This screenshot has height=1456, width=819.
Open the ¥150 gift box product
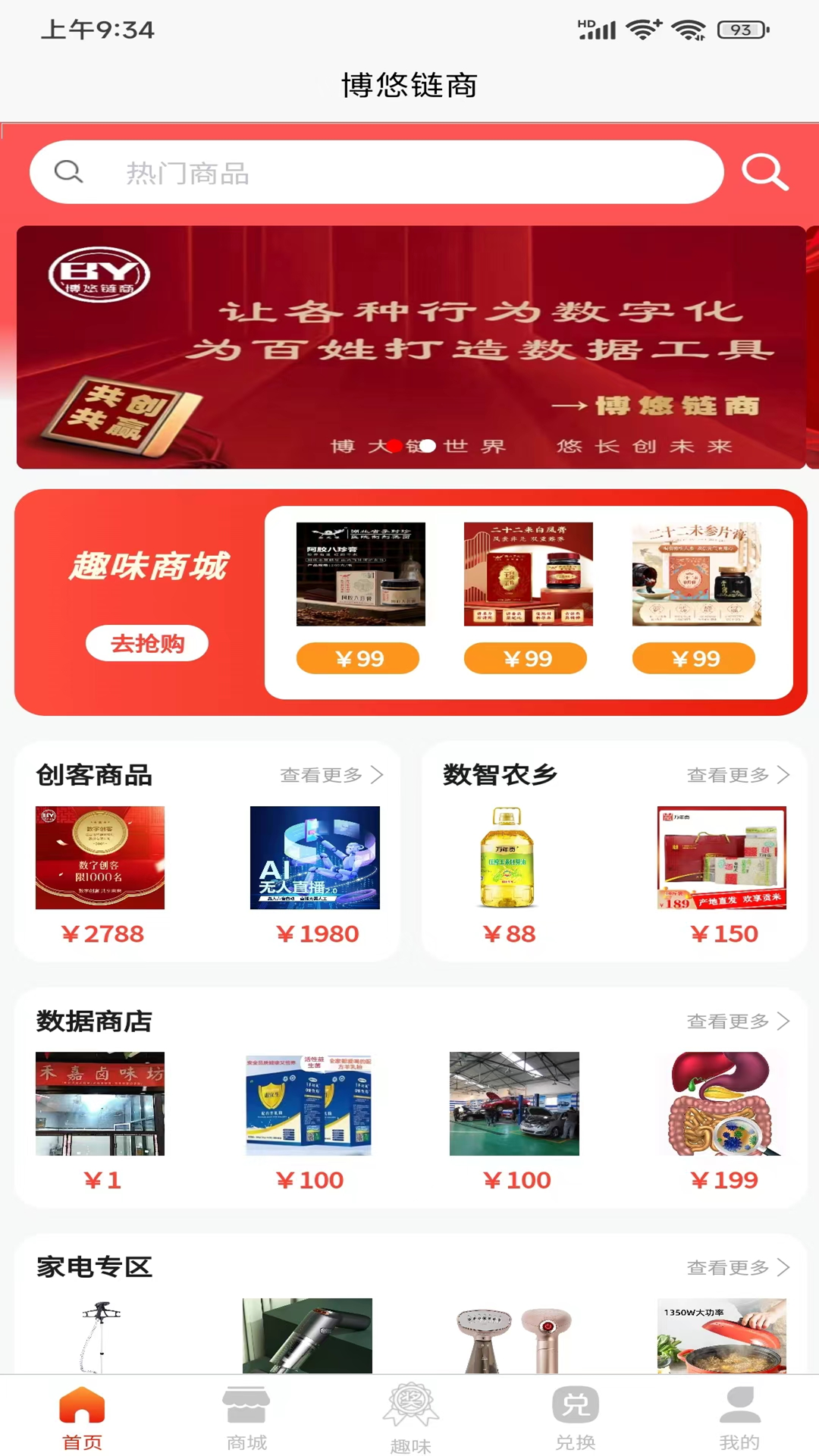(x=721, y=858)
